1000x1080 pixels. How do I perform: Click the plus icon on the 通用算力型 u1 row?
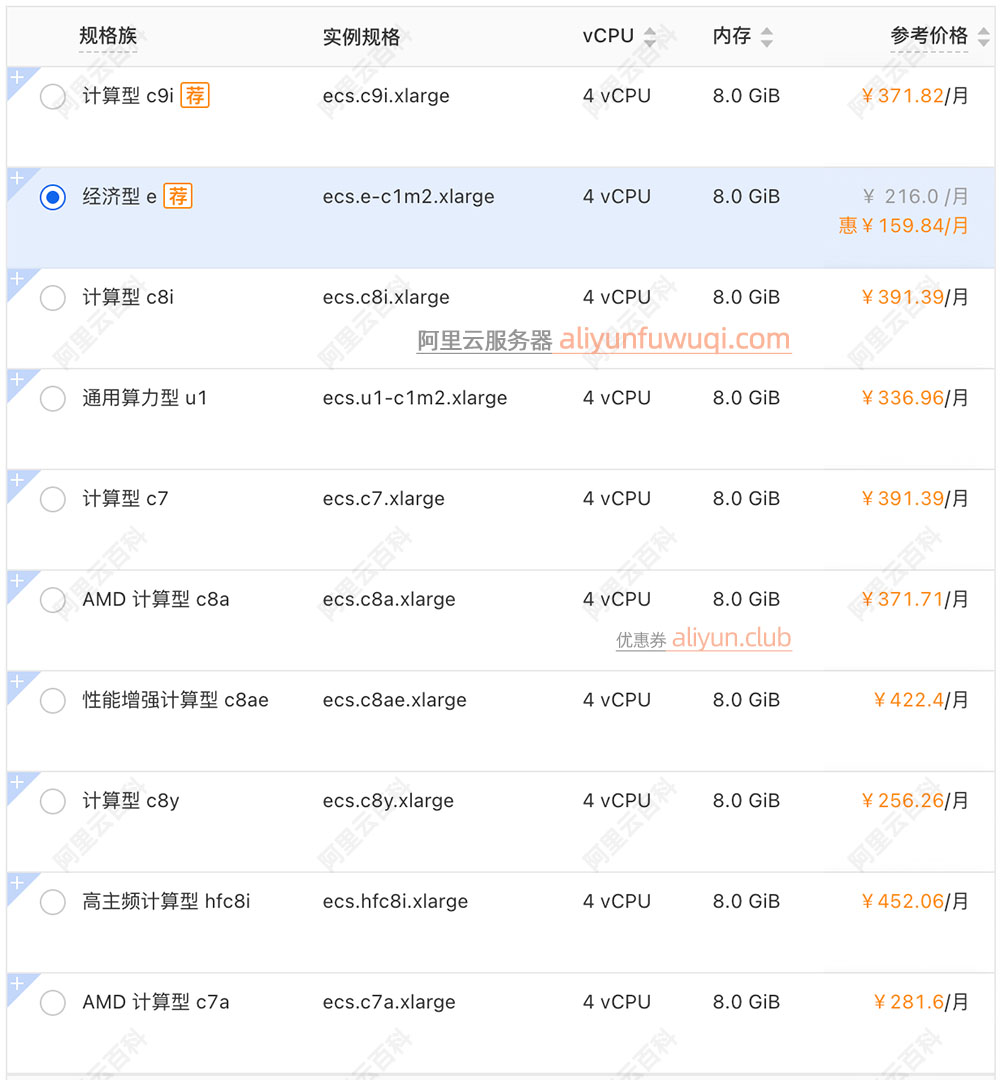click(14, 379)
